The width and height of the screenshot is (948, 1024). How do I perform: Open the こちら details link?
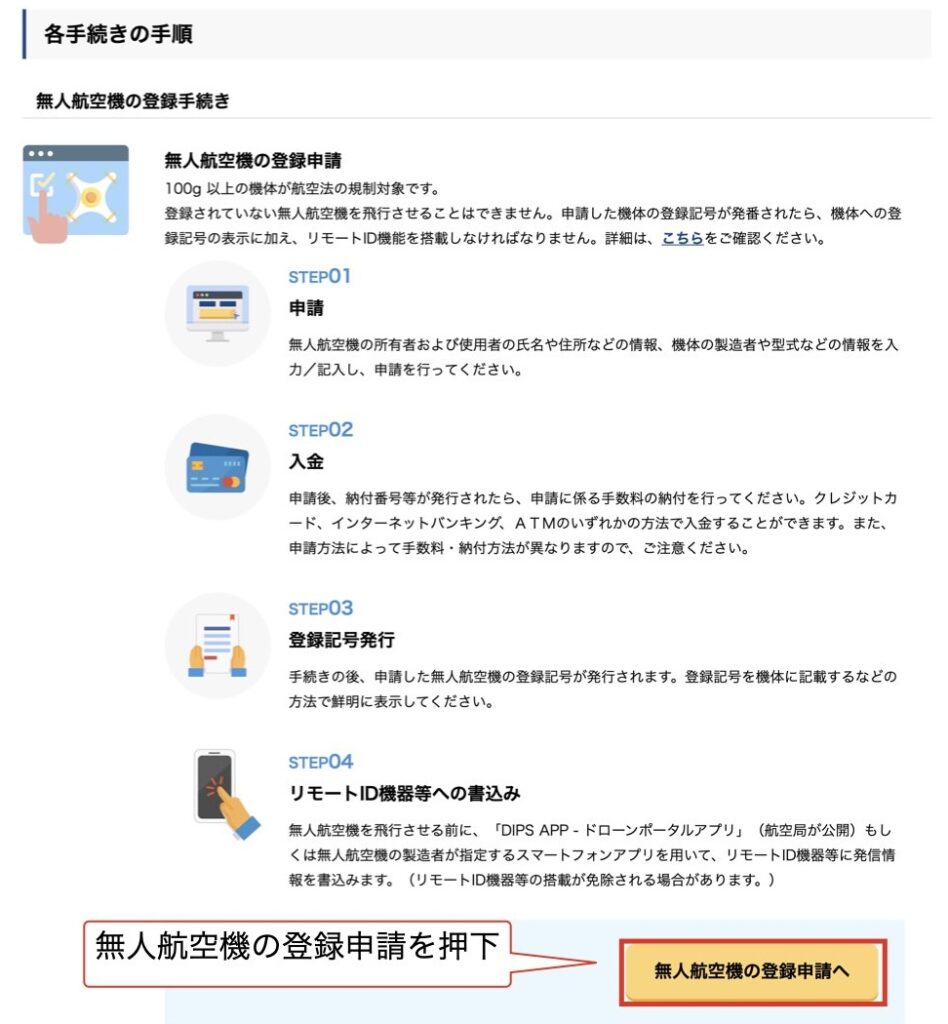pos(682,240)
